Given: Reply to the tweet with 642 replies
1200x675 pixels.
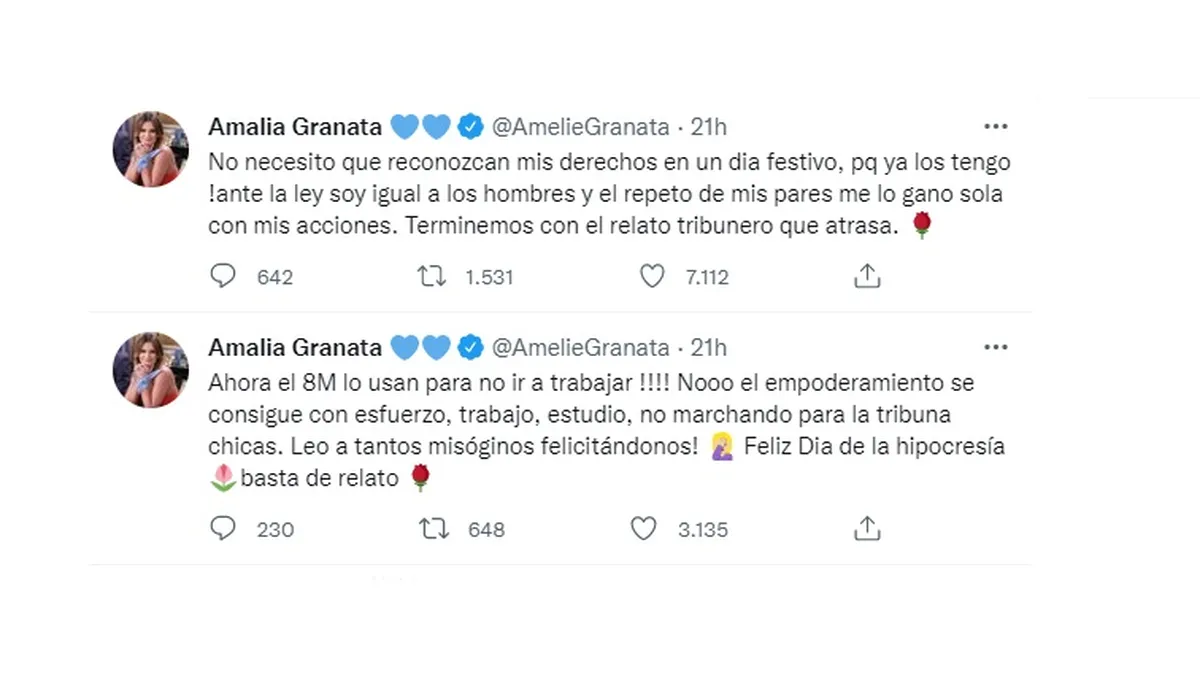Looking at the screenshot, I should pyautogui.click(x=223, y=277).
